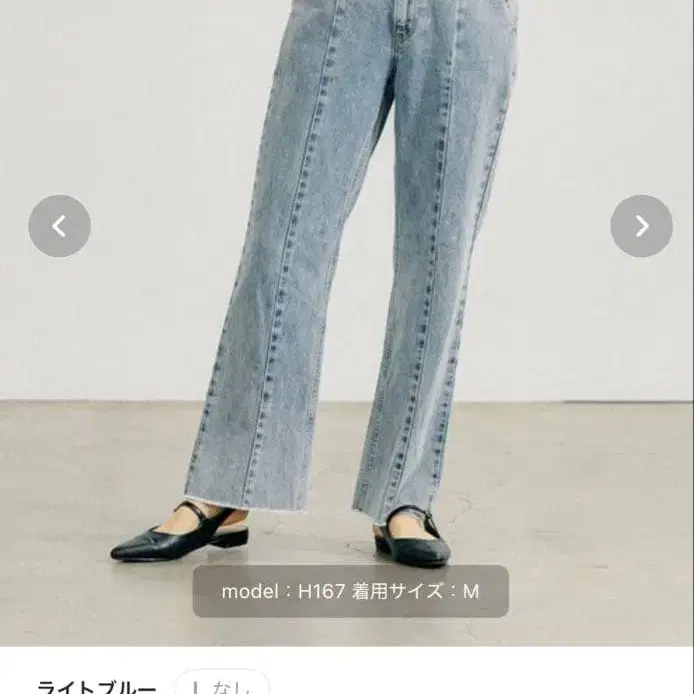Viewport: 694px width, 694px height.
Task: Go to the previous product image
Action: point(59,226)
